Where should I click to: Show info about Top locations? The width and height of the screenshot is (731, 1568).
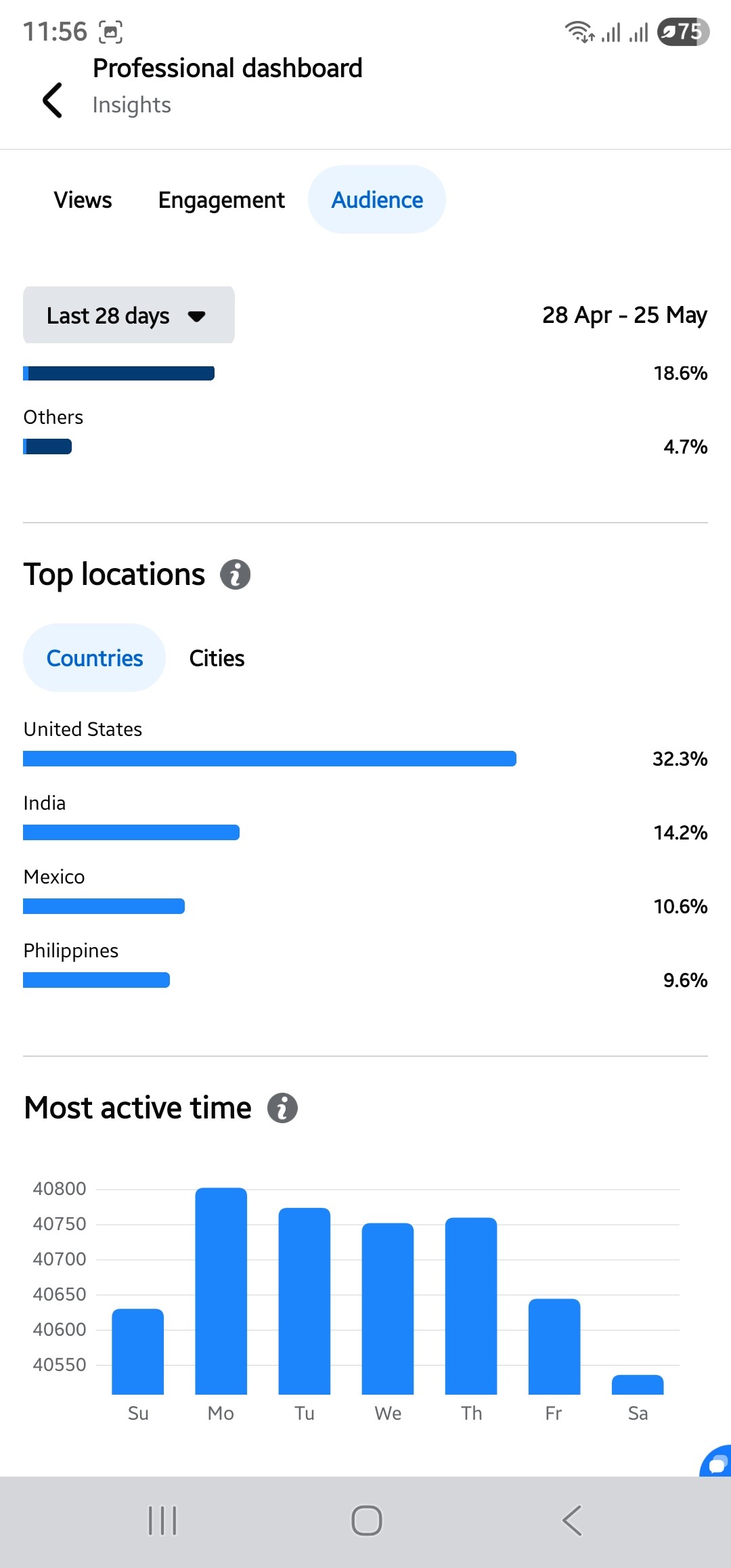click(235, 575)
